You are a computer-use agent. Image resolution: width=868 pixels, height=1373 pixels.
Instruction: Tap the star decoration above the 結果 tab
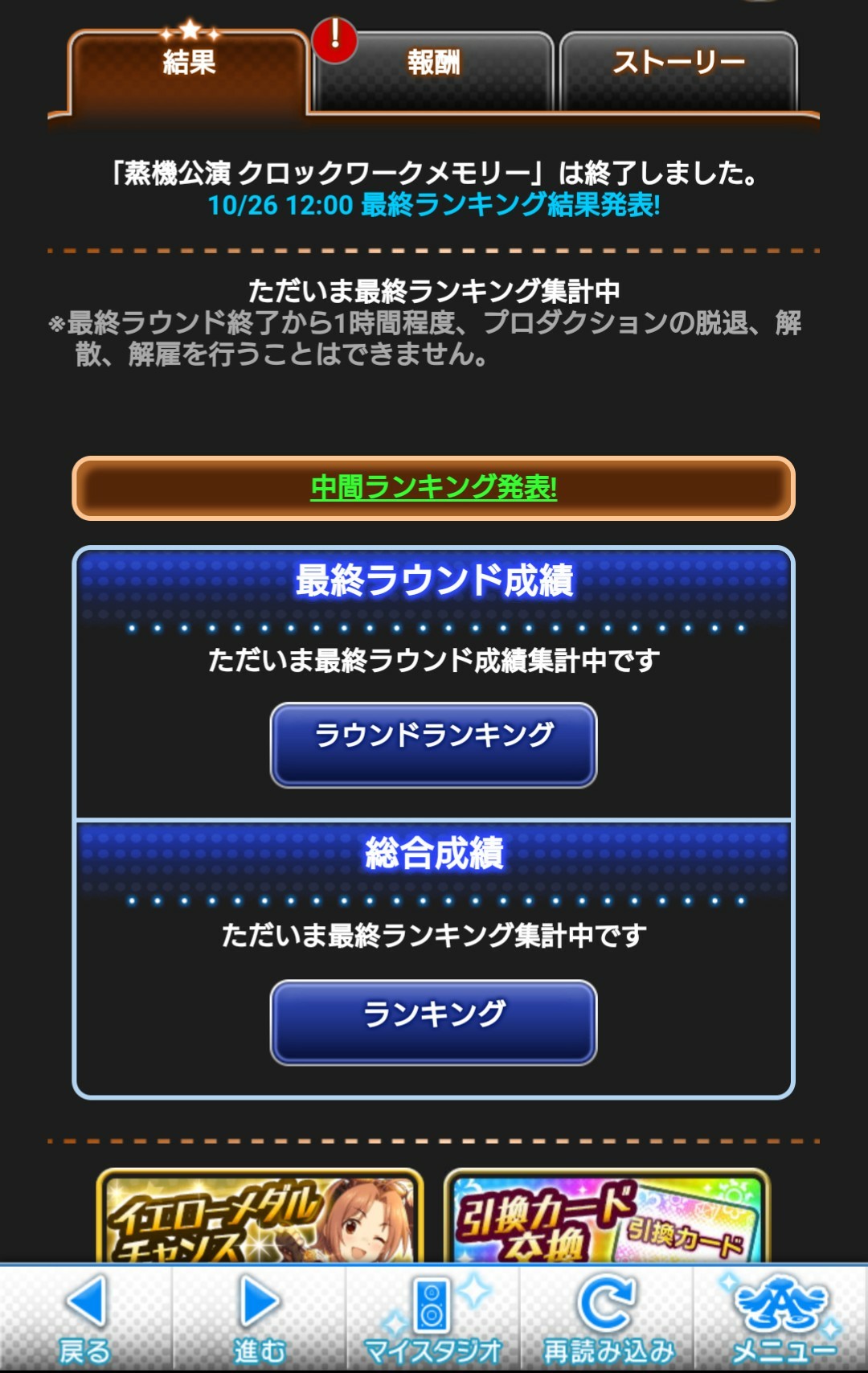point(190,31)
